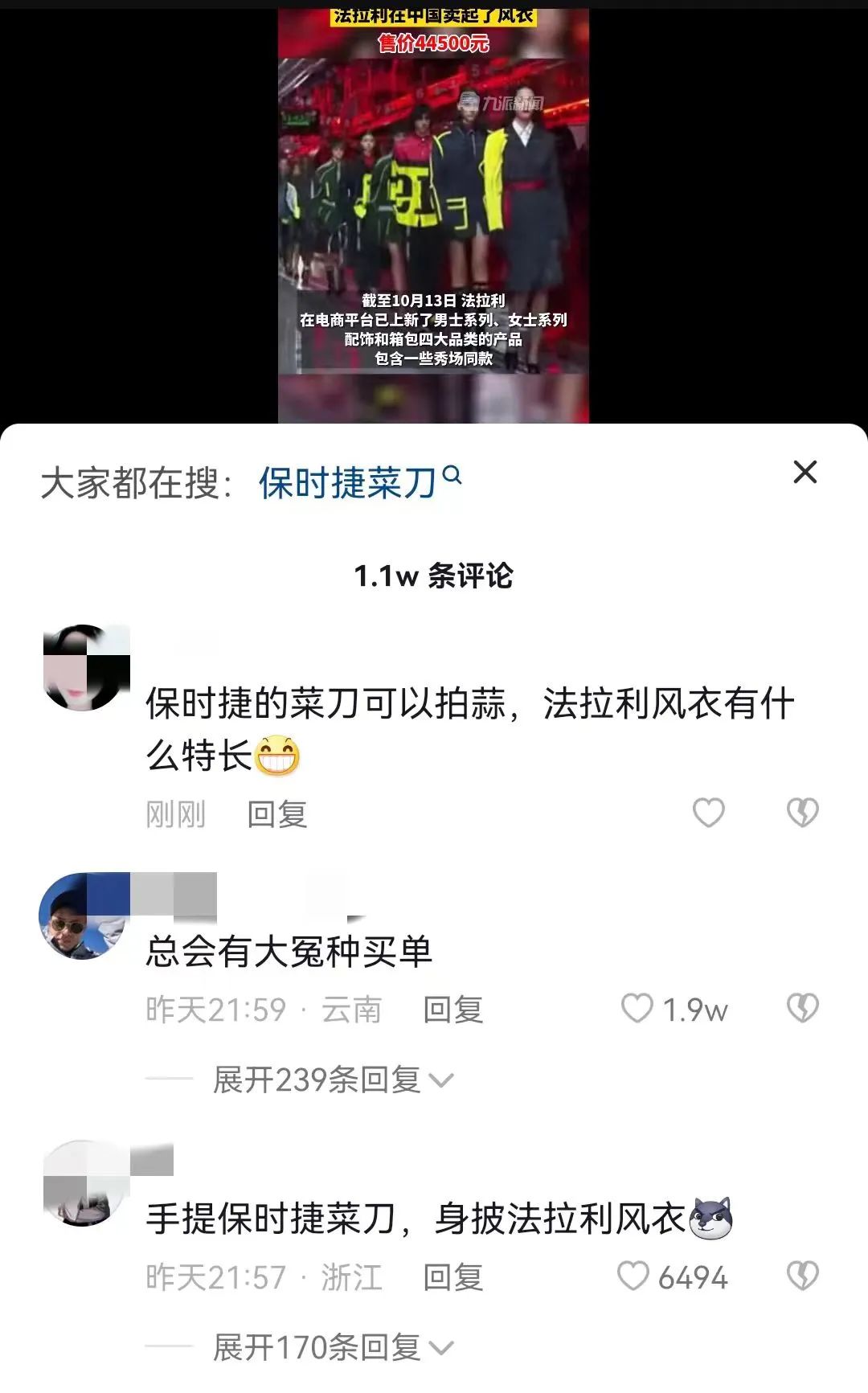Like the comment 总会有大冤种买单
Screen dimensions: 868x1393
click(x=637, y=1008)
